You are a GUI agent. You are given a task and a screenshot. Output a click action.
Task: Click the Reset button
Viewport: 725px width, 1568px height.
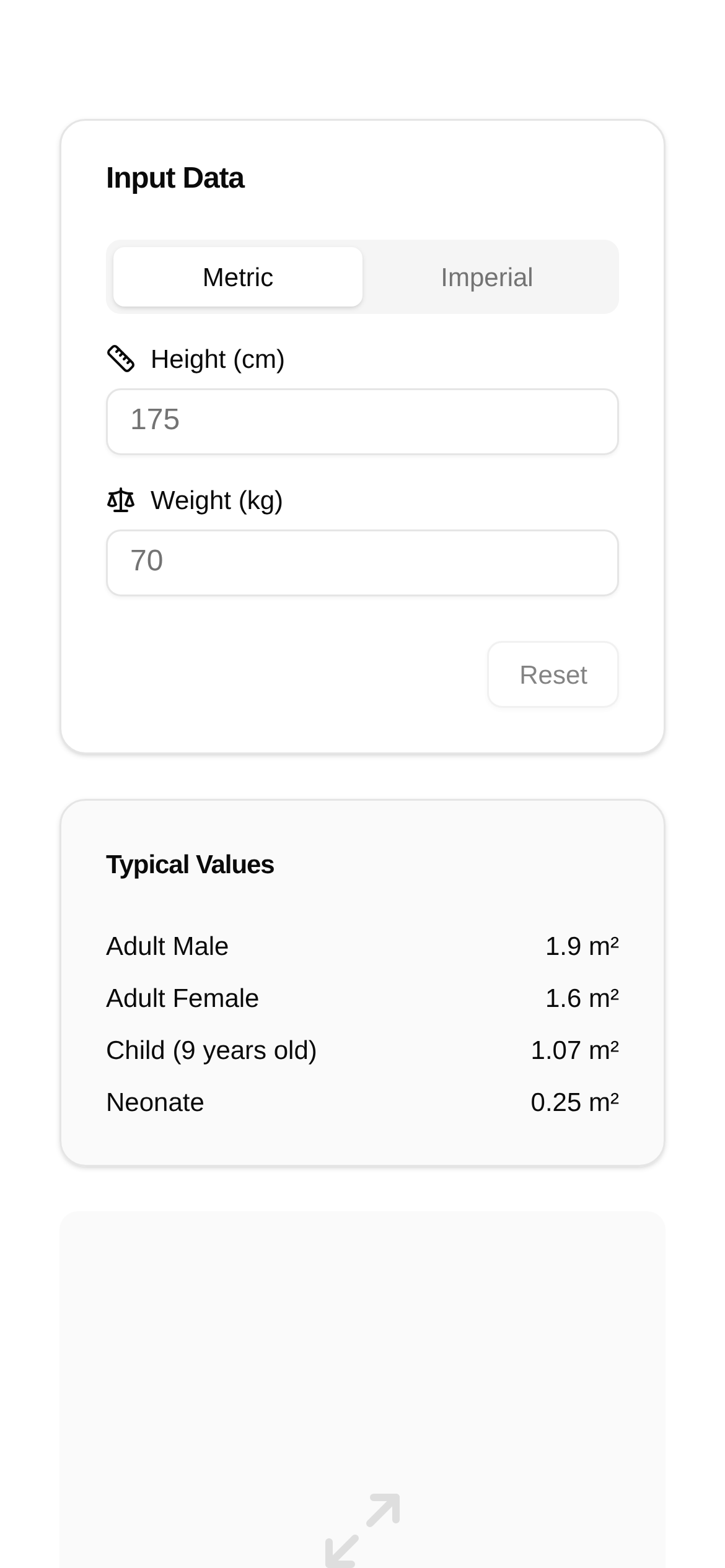(x=553, y=674)
